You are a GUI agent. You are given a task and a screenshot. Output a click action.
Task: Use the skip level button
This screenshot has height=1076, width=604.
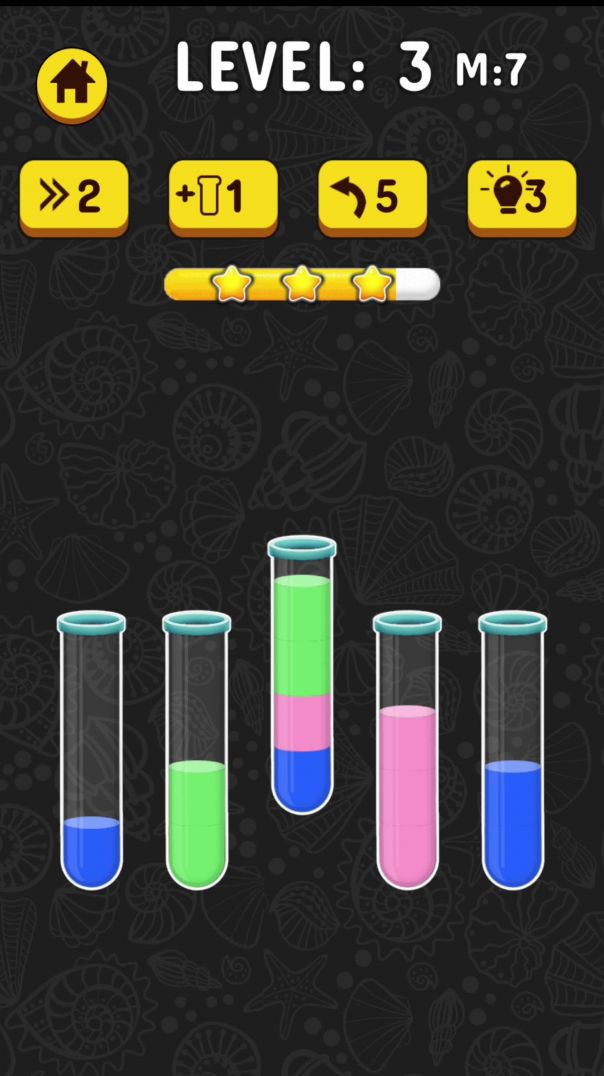pos(74,196)
